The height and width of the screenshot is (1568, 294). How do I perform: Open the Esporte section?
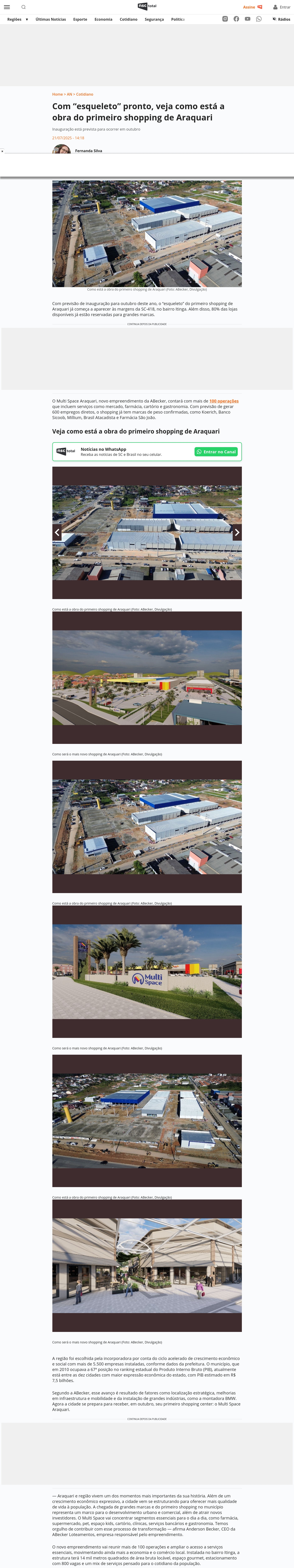click(x=80, y=20)
